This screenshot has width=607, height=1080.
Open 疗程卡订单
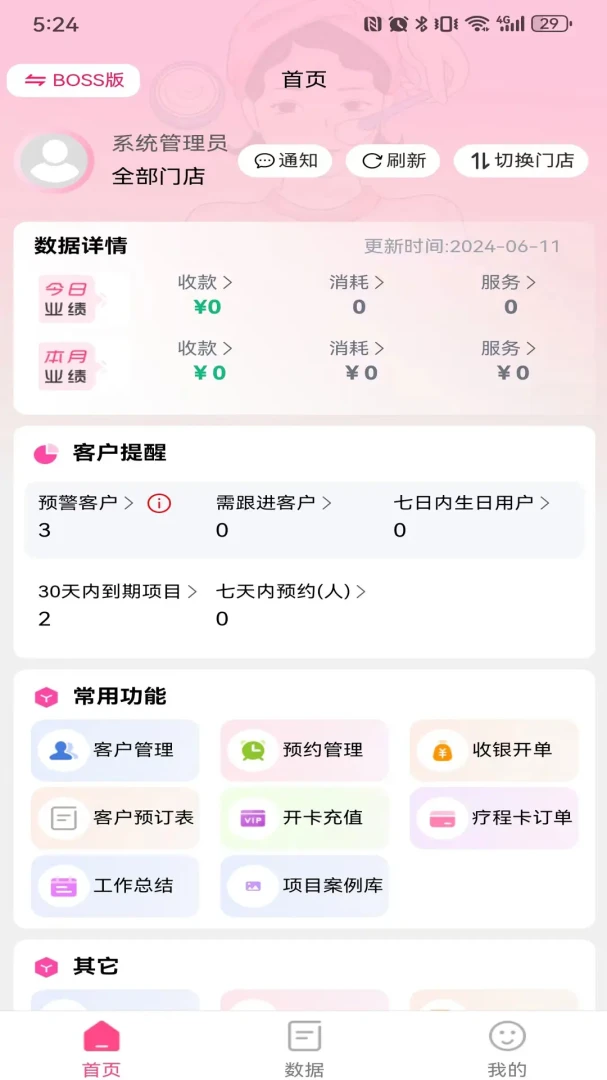(494, 818)
